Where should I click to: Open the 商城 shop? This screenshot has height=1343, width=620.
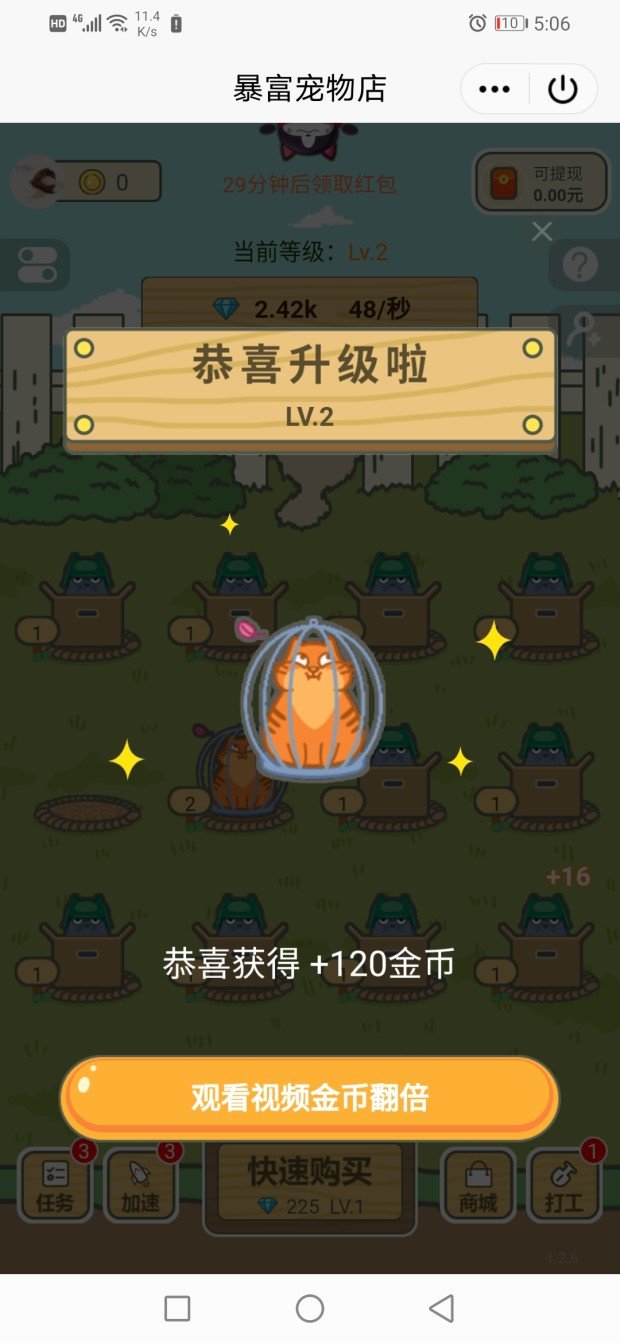click(478, 1186)
